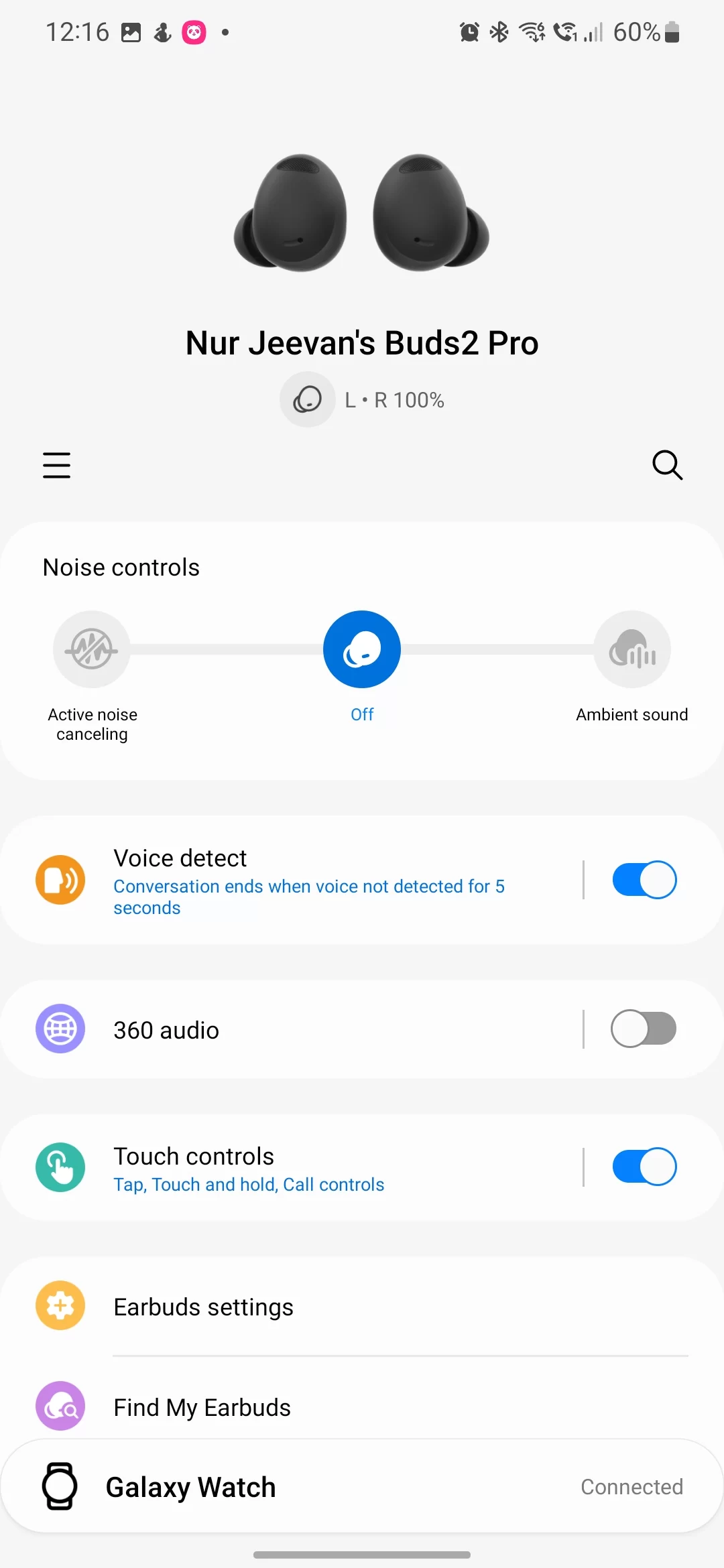Open Voice detect settings

pos(308,880)
